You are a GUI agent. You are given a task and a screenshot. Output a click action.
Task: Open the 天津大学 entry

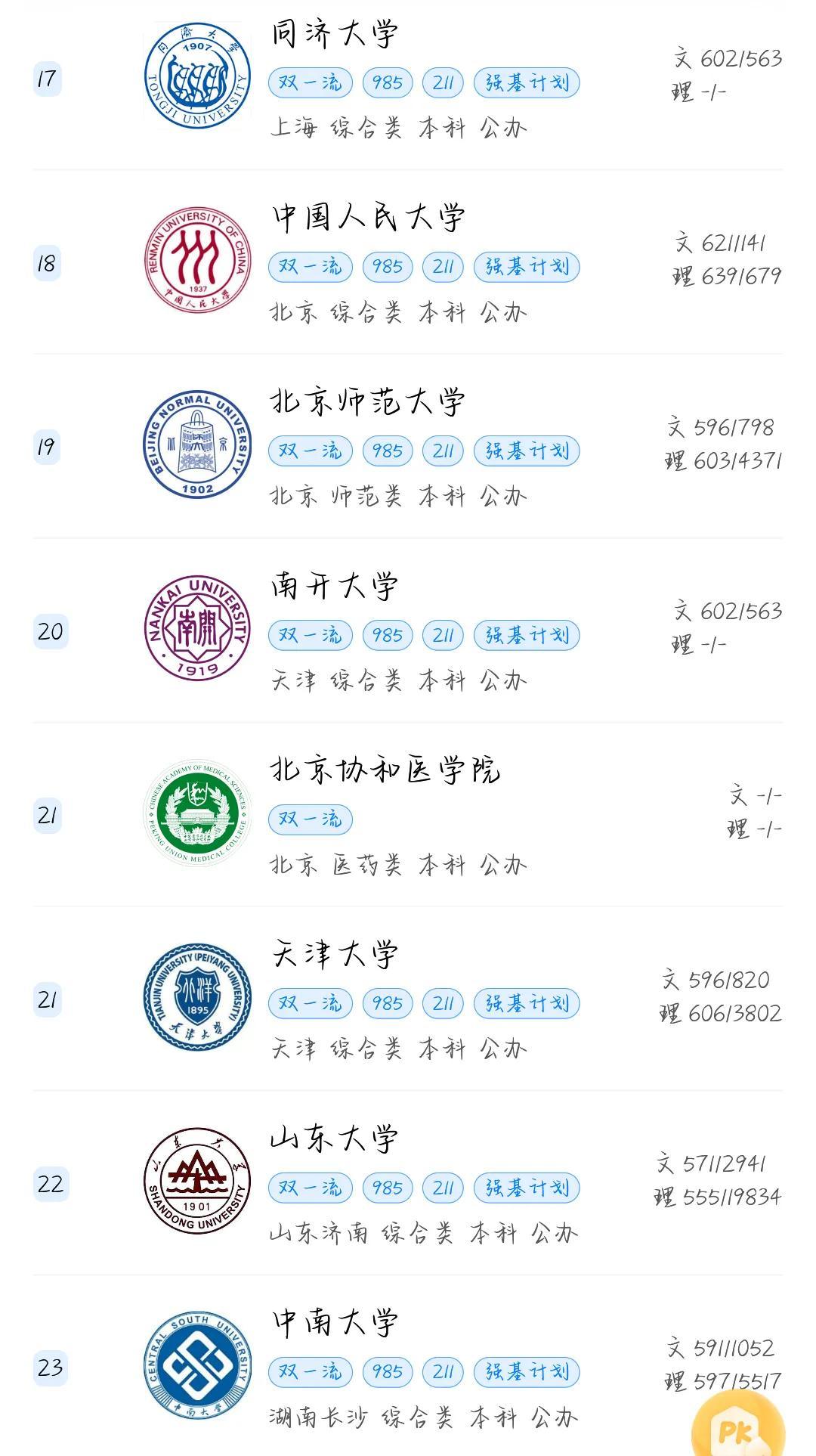tap(408, 999)
